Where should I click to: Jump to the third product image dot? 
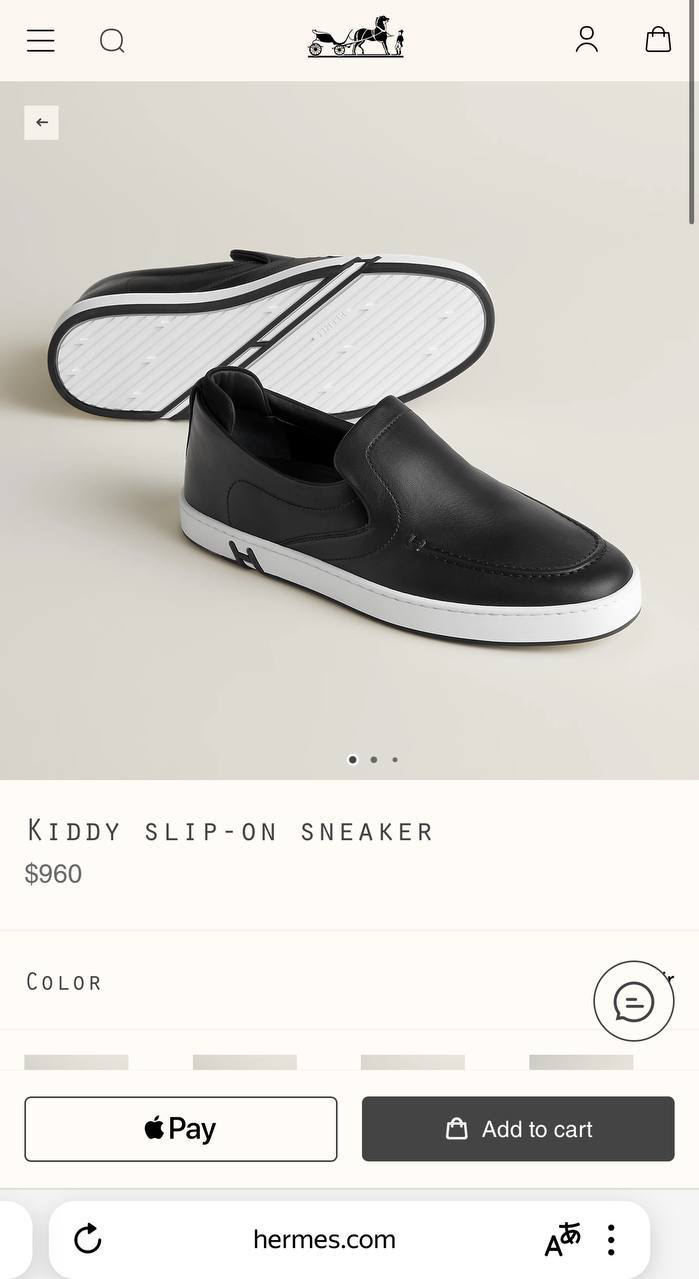click(395, 760)
